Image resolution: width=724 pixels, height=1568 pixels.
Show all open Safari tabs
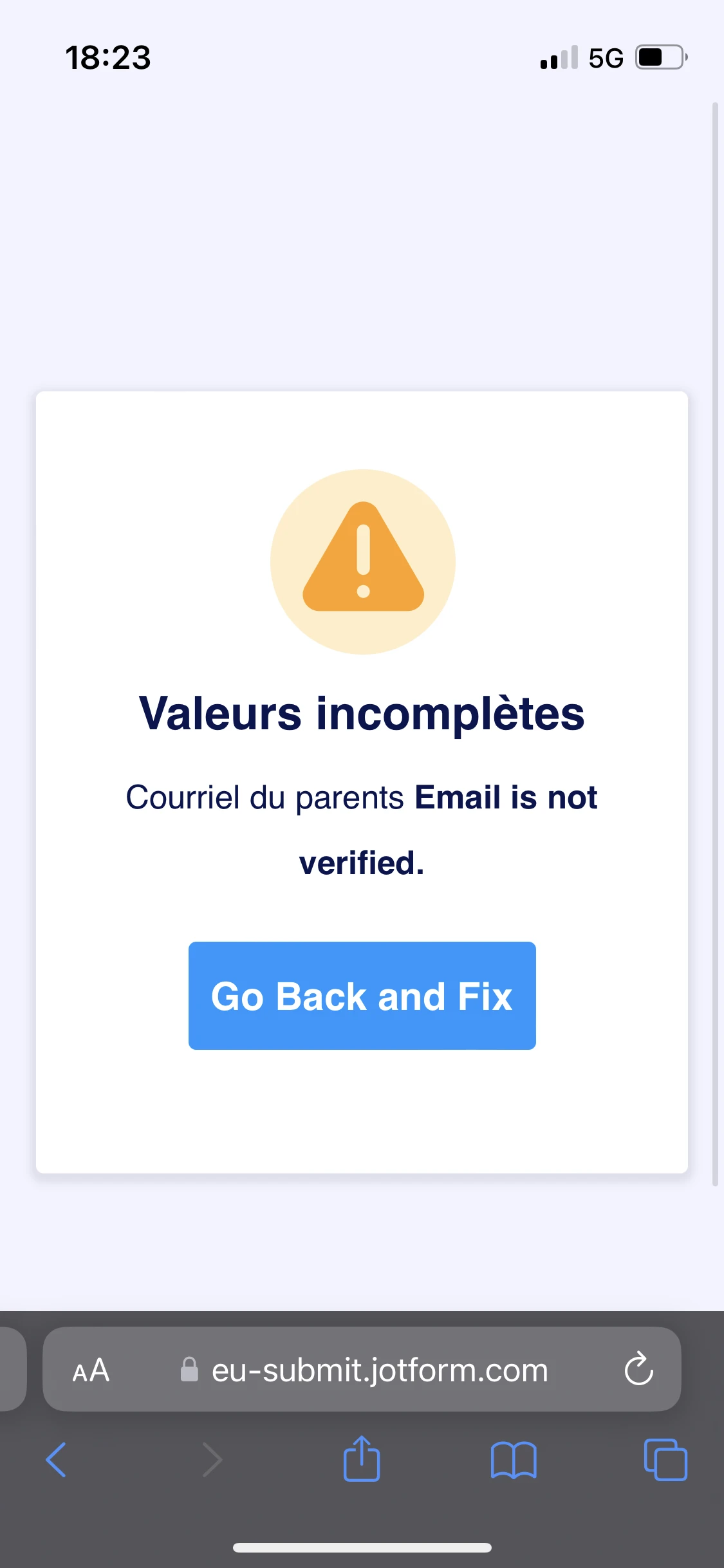[x=665, y=1459]
